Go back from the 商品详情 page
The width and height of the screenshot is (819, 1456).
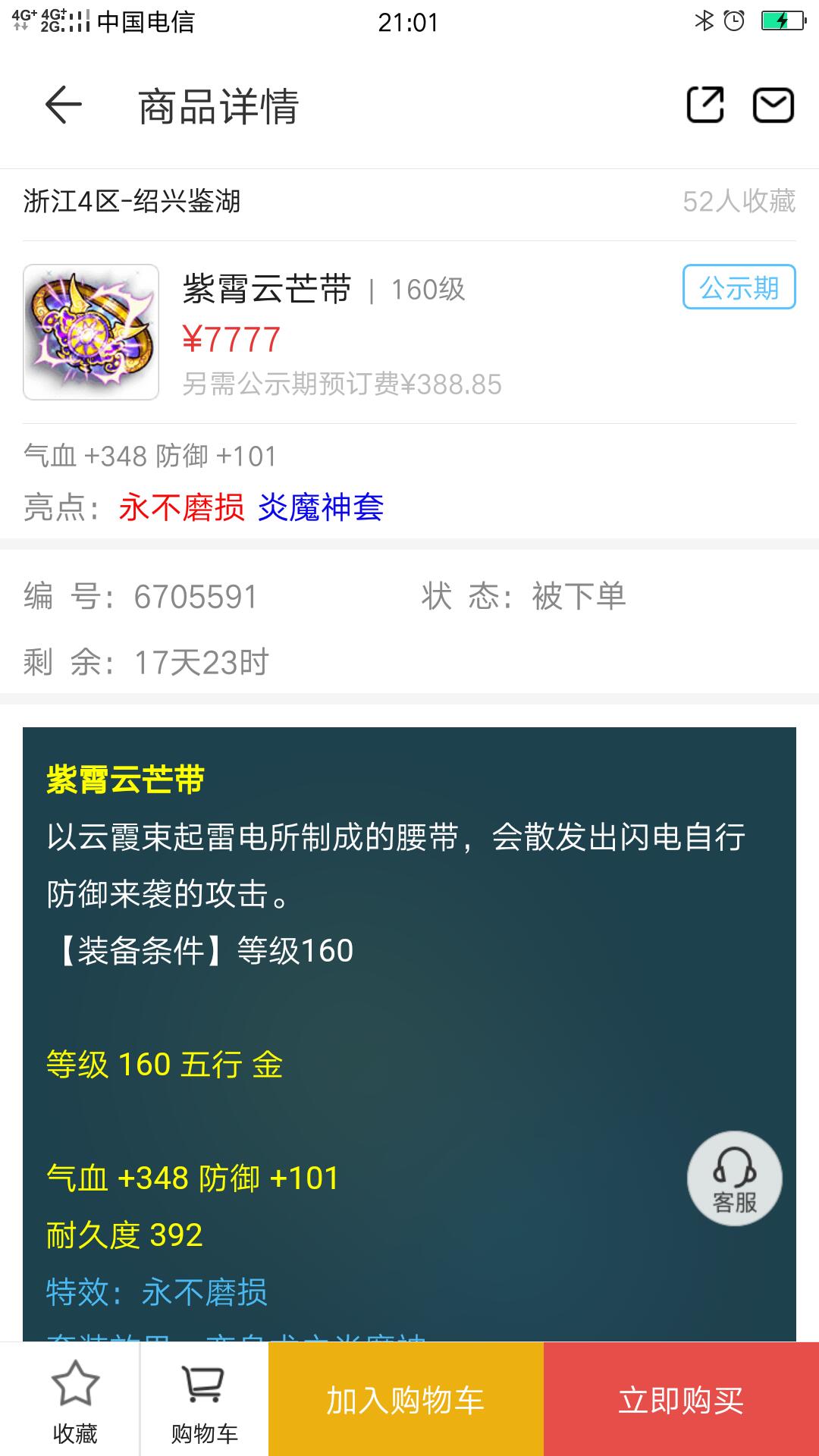click(64, 105)
